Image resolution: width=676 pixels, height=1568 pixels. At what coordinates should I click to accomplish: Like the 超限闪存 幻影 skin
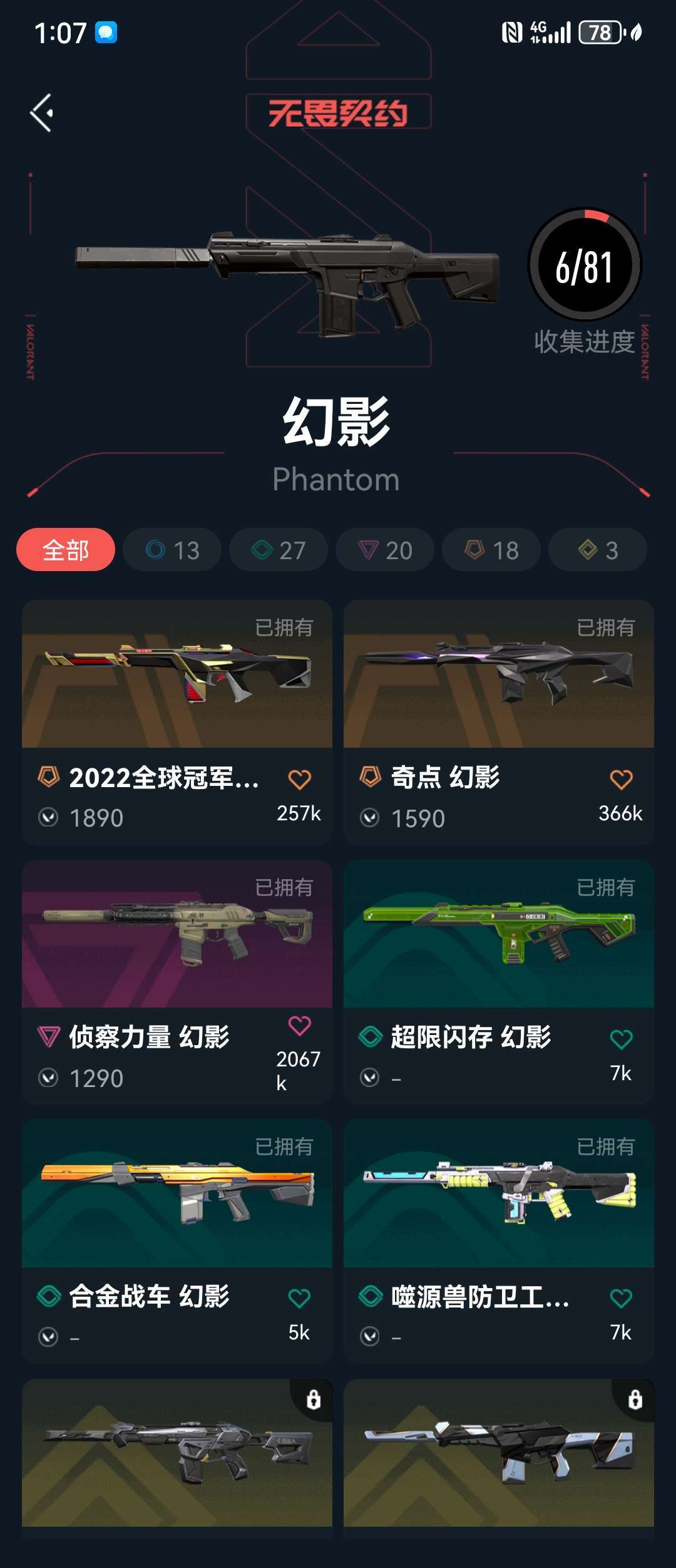coord(621,1039)
